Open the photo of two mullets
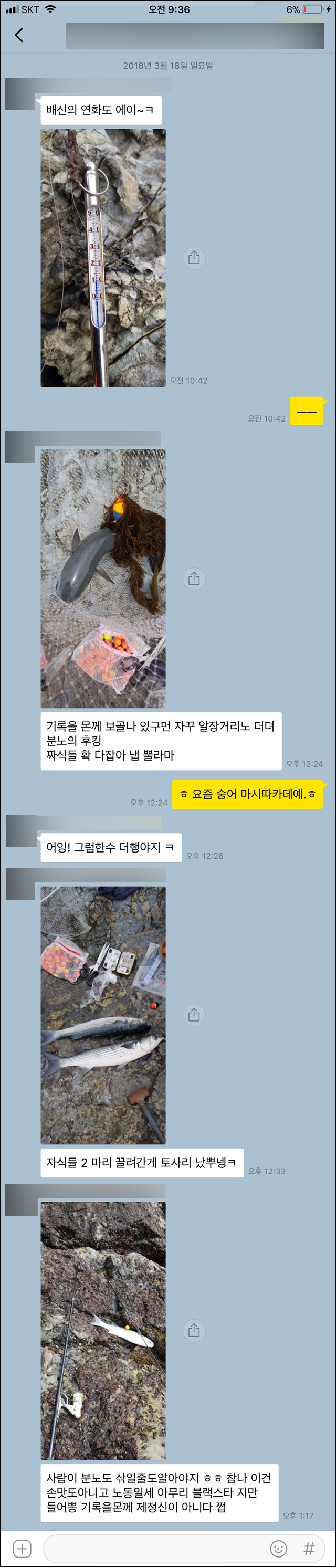Viewport: 336px width, 1568px height. (x=103, y=1015)
